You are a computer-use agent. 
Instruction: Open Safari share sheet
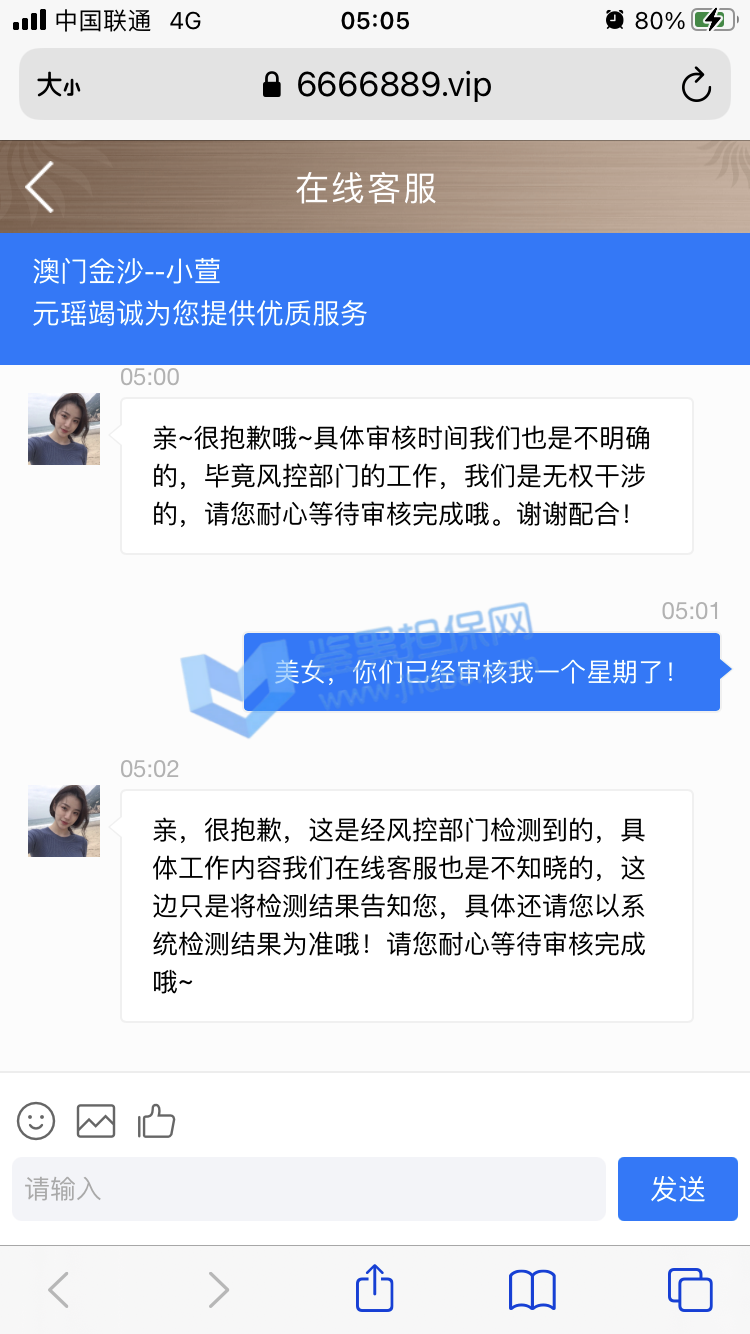pyautogui.click(x=375, y=1289)
